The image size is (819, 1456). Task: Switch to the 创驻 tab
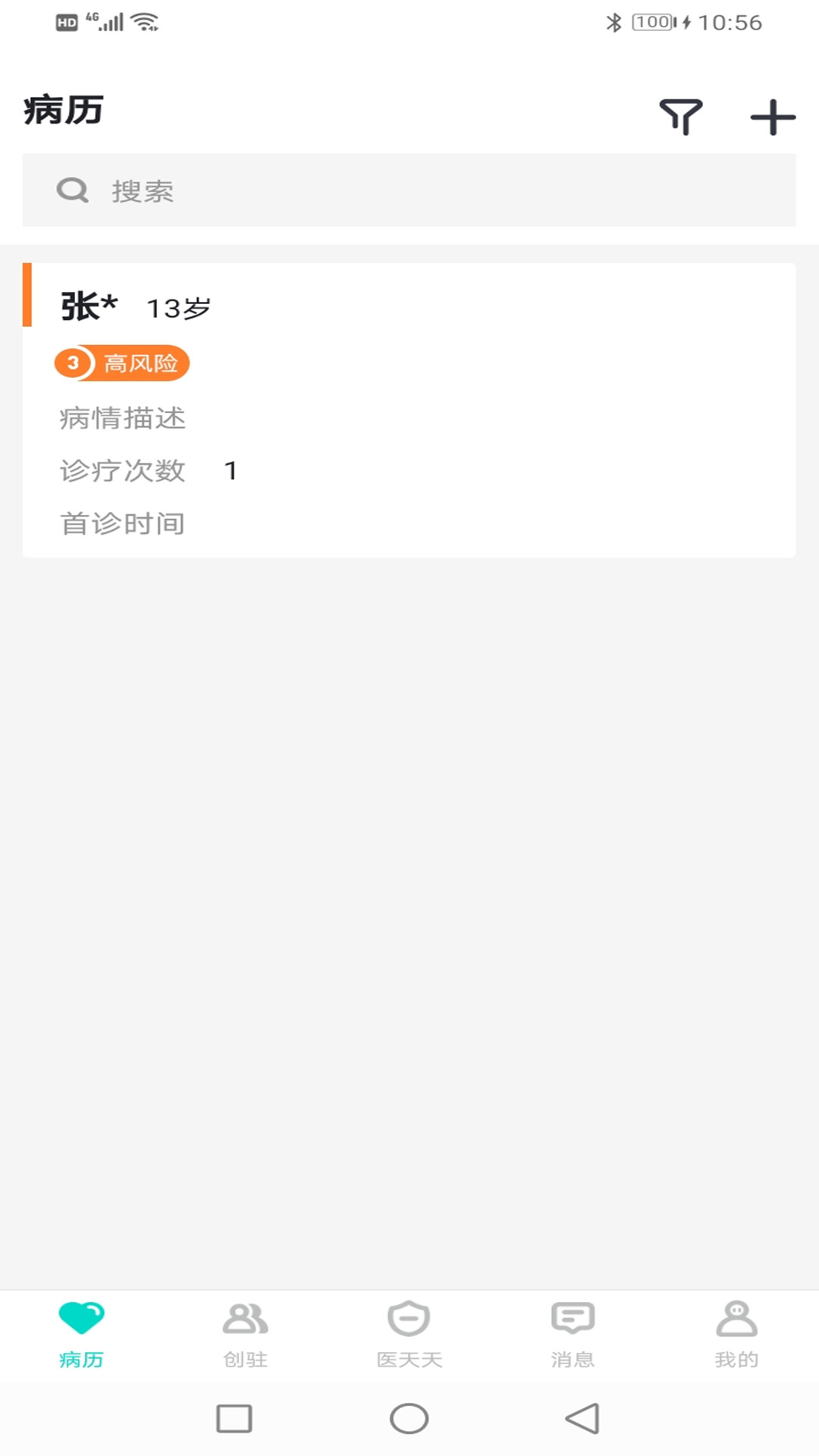[x=245, y=1335]
